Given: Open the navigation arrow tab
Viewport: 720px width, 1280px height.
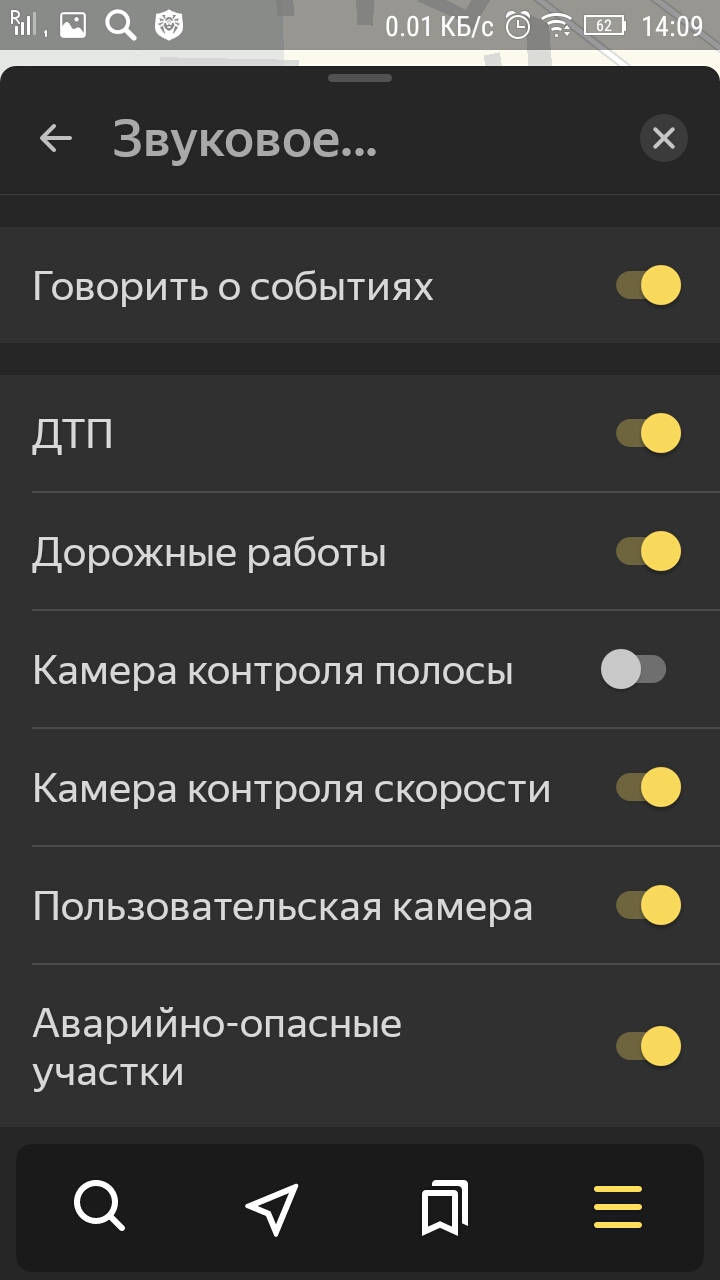Looking at the screenshot, I should tap(272, 1206).
